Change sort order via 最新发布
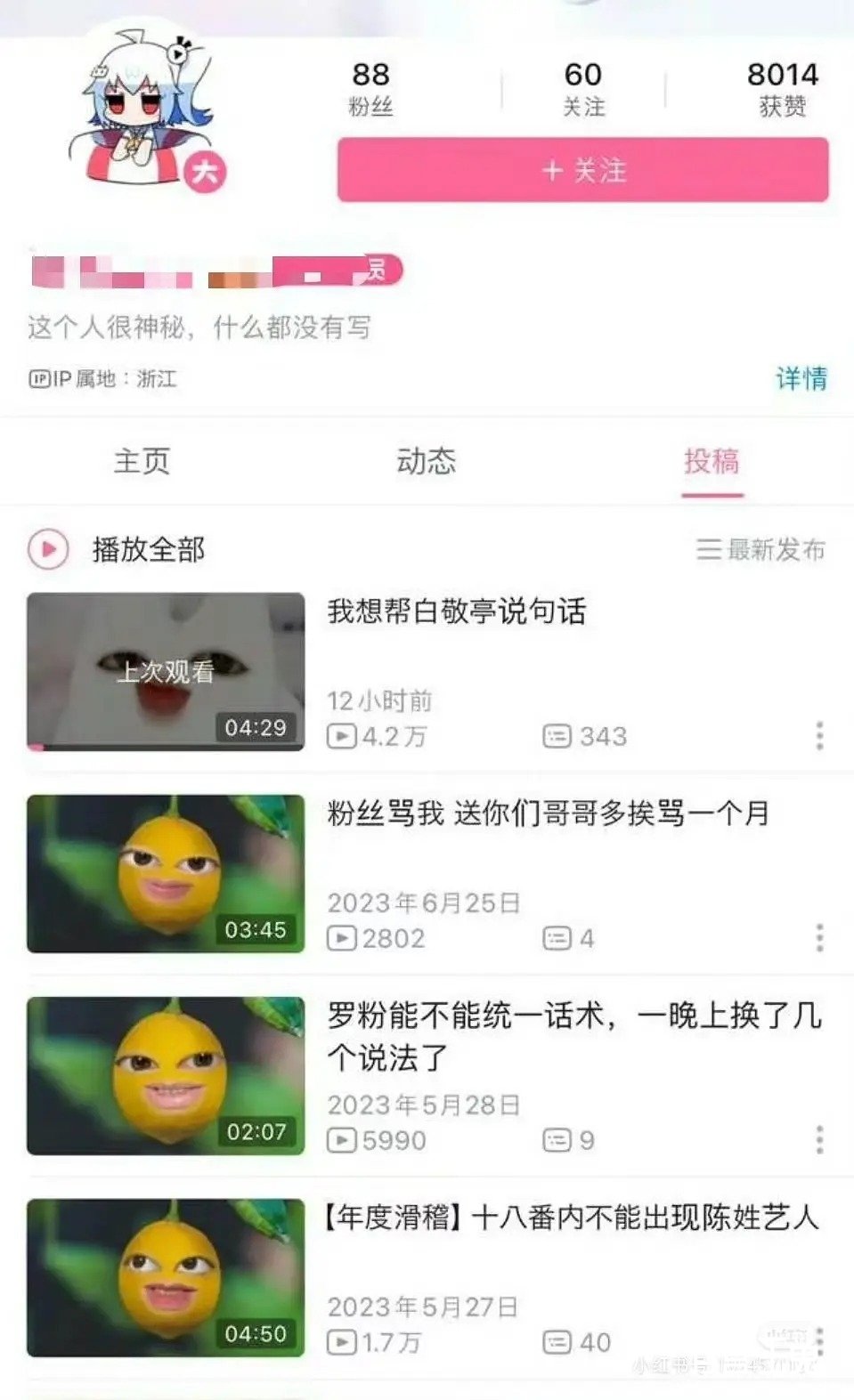 click(x=760, y=549)
